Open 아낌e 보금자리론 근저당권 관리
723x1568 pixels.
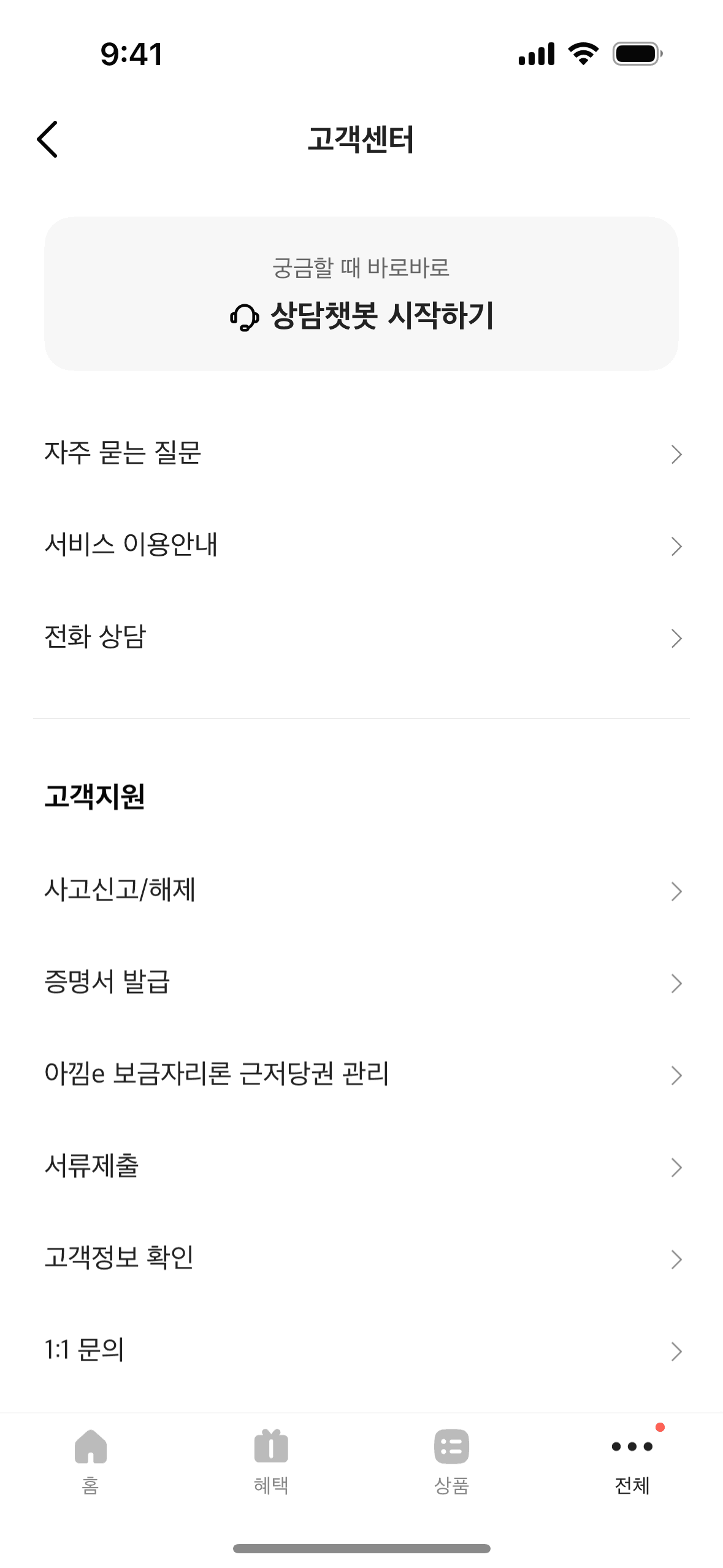click(x=361, y=1075)
